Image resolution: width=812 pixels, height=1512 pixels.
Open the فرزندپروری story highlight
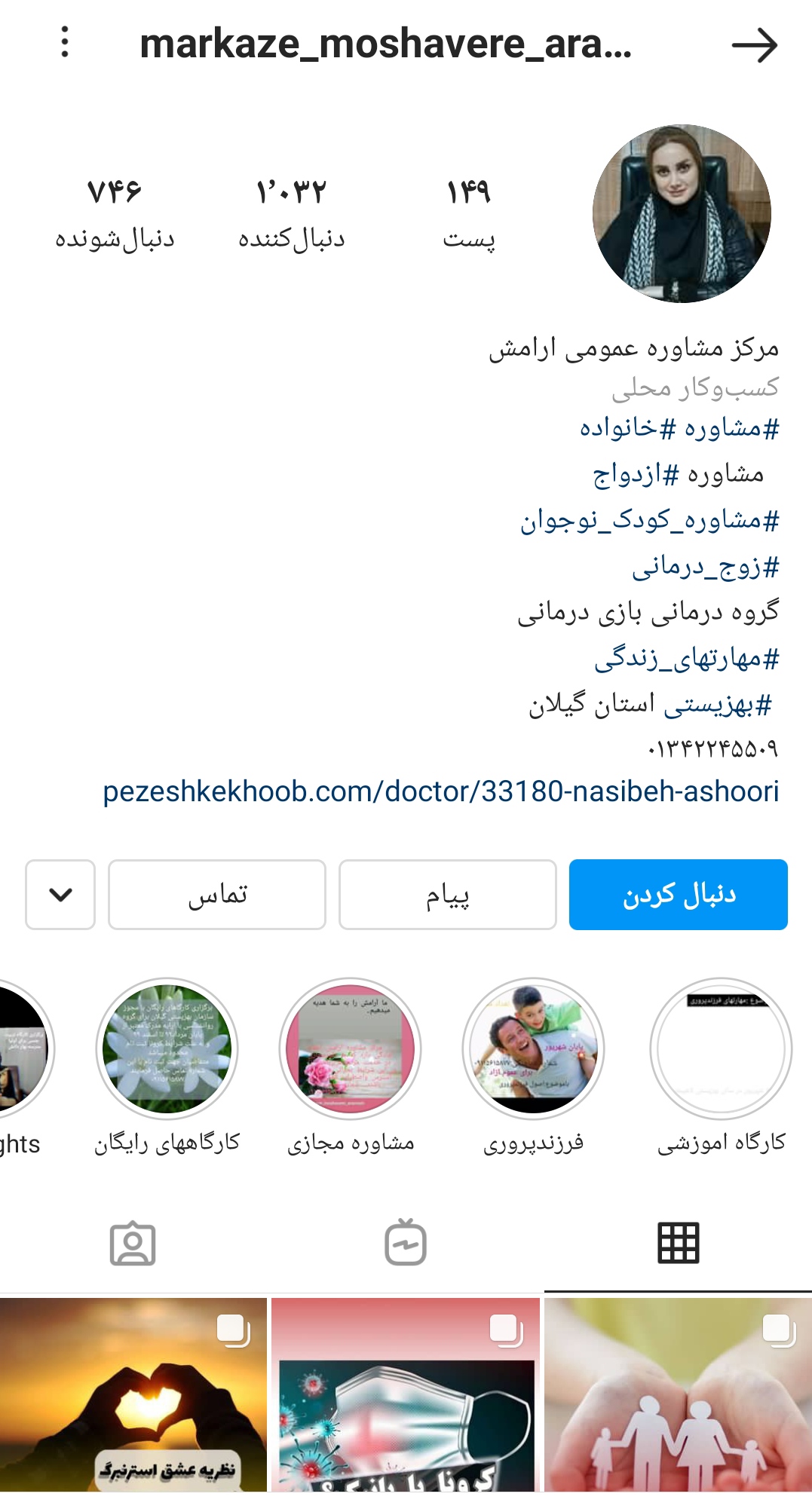coord(533,1049)
